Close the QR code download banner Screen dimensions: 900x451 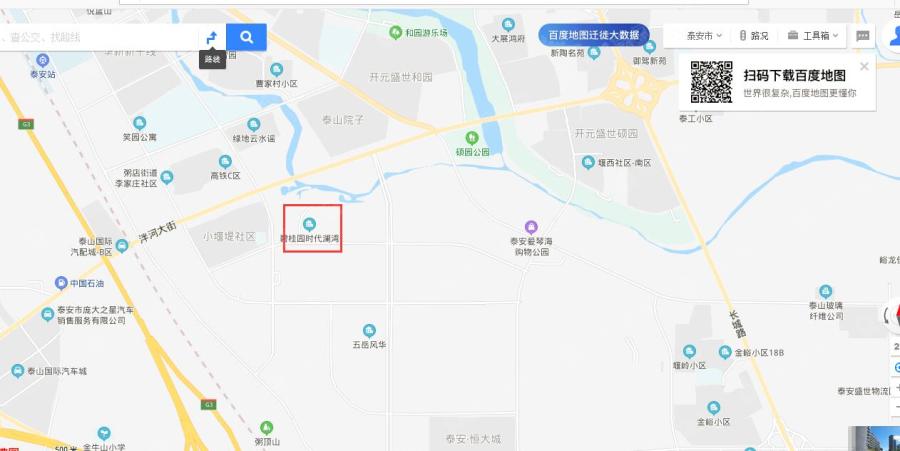pos(864,66)
